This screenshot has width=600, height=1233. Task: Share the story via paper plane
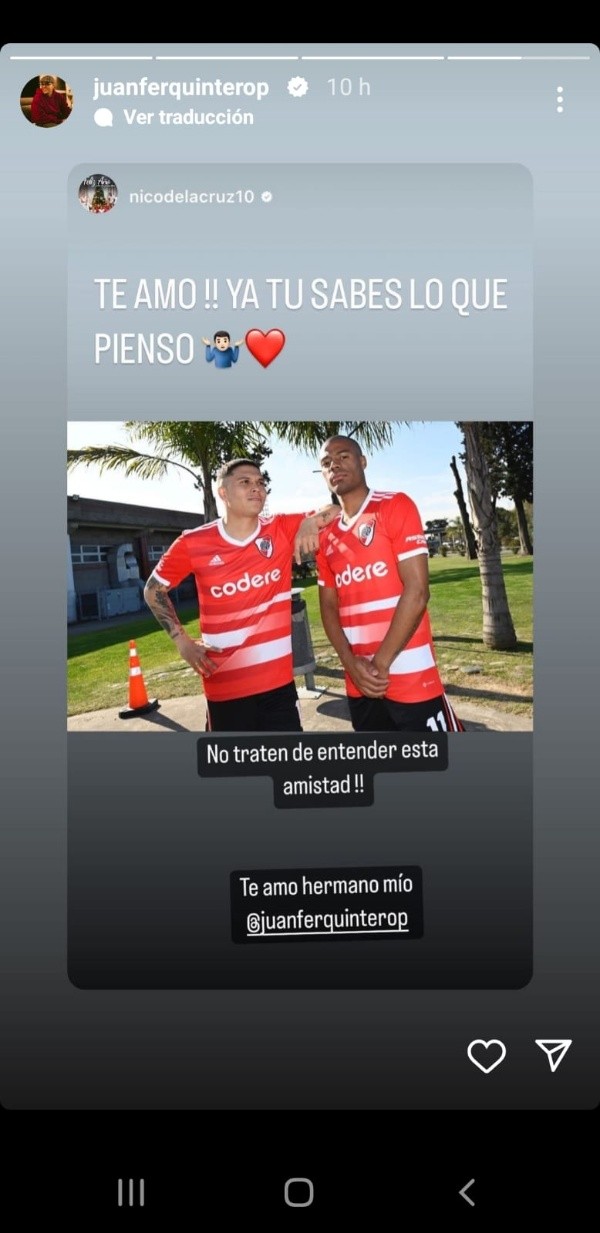(x=553, y=1055)
